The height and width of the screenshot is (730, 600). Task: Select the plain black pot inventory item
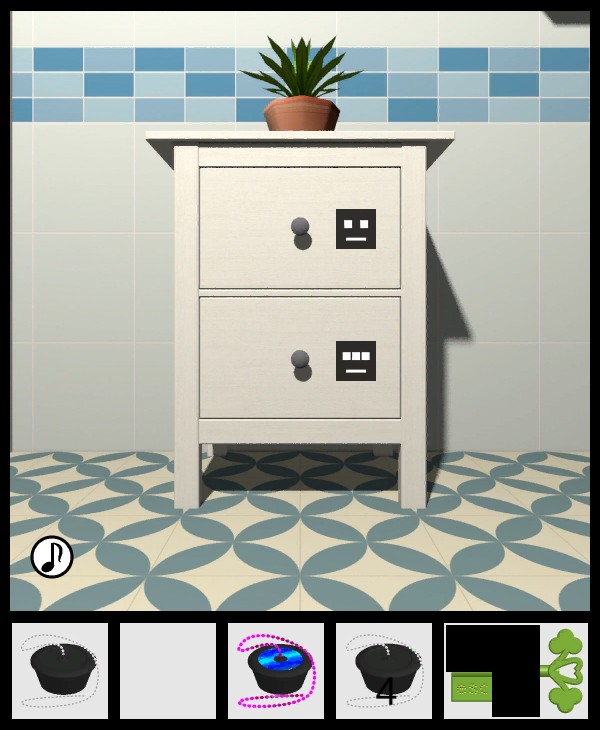click(x=60, y=671)
